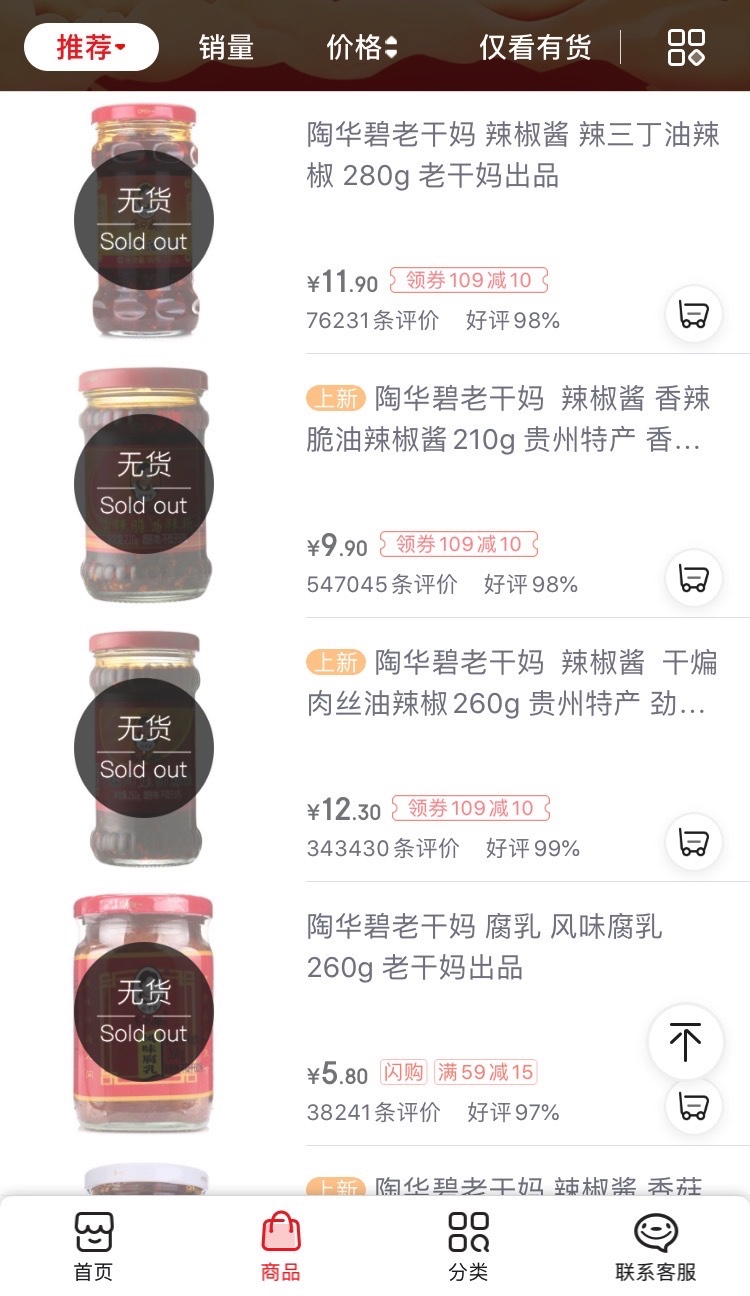
Task: Go to the 首页 tab
Action: [94, 1246]
